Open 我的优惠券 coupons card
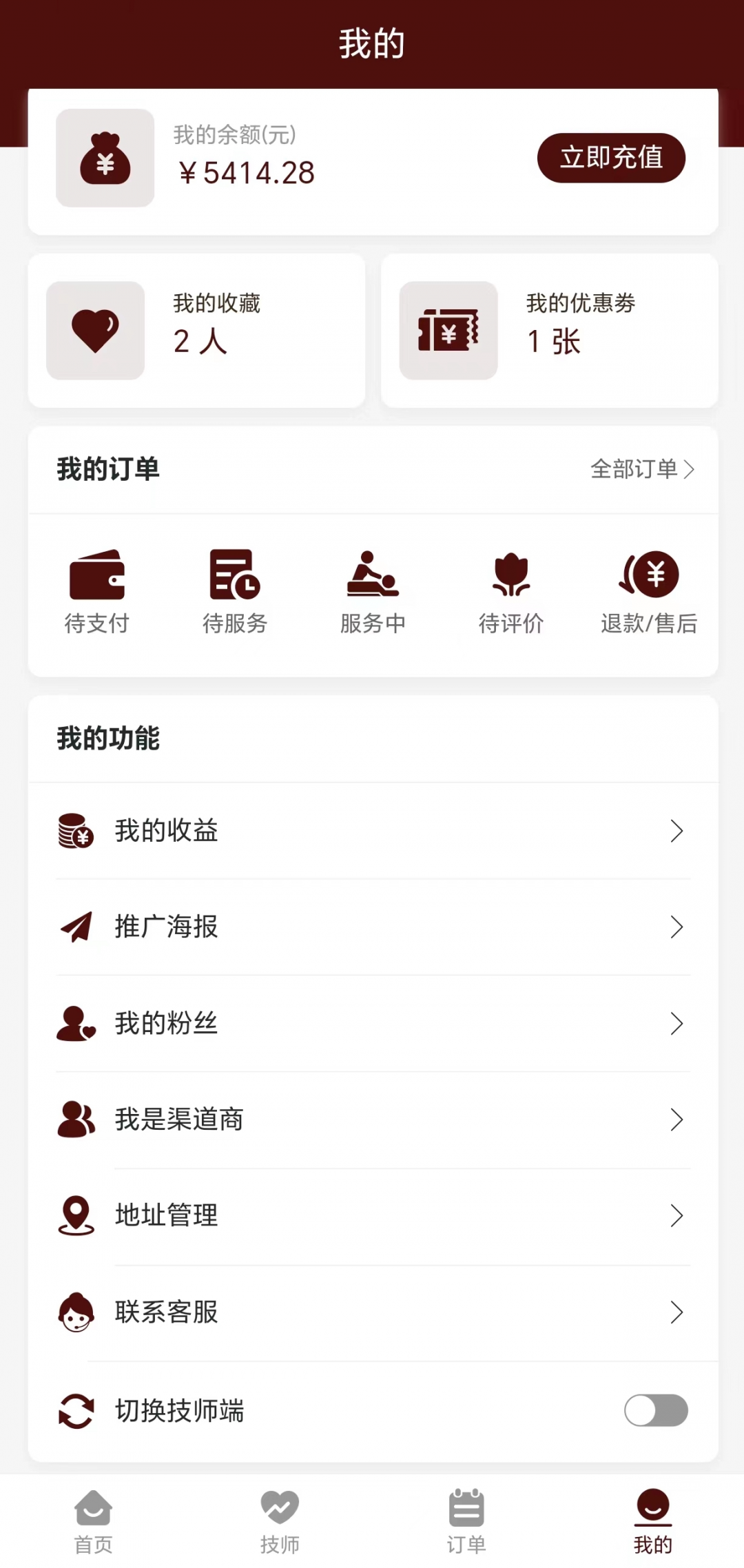The height and width of the screenshot is (1568, 744). (549, 331)
